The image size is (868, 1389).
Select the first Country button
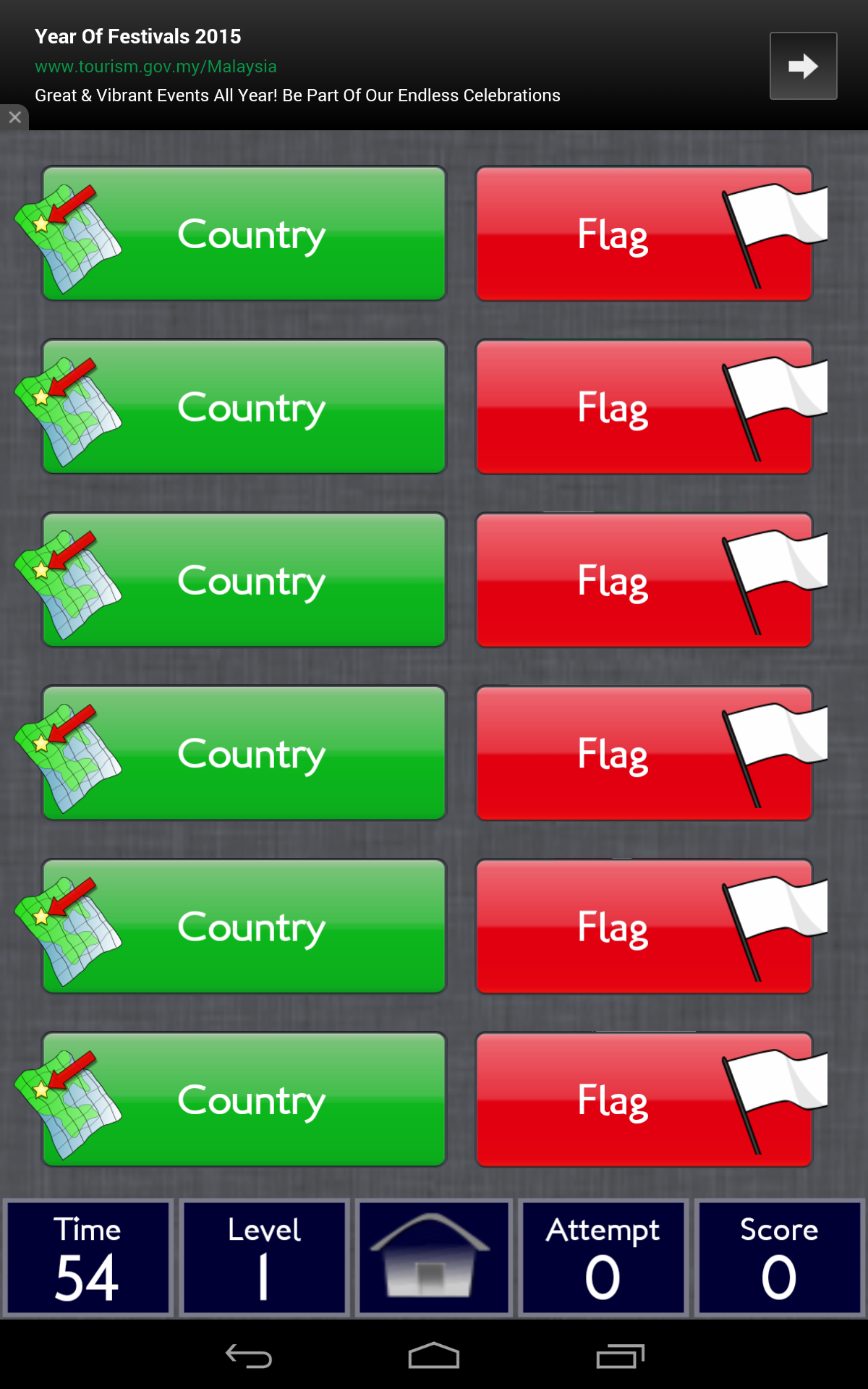pyautogui.click(x=244, y=234)
